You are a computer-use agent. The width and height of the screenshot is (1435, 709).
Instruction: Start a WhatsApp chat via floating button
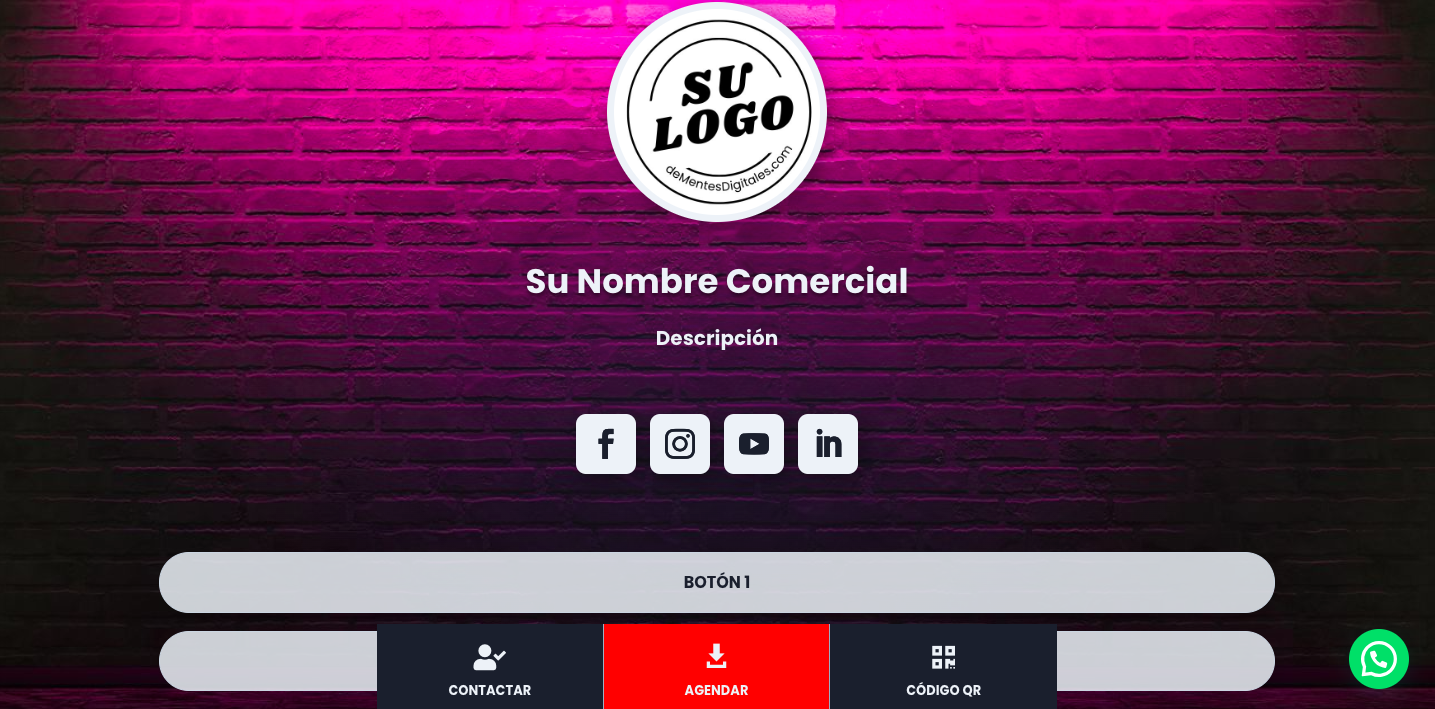tap(1378, 659)
